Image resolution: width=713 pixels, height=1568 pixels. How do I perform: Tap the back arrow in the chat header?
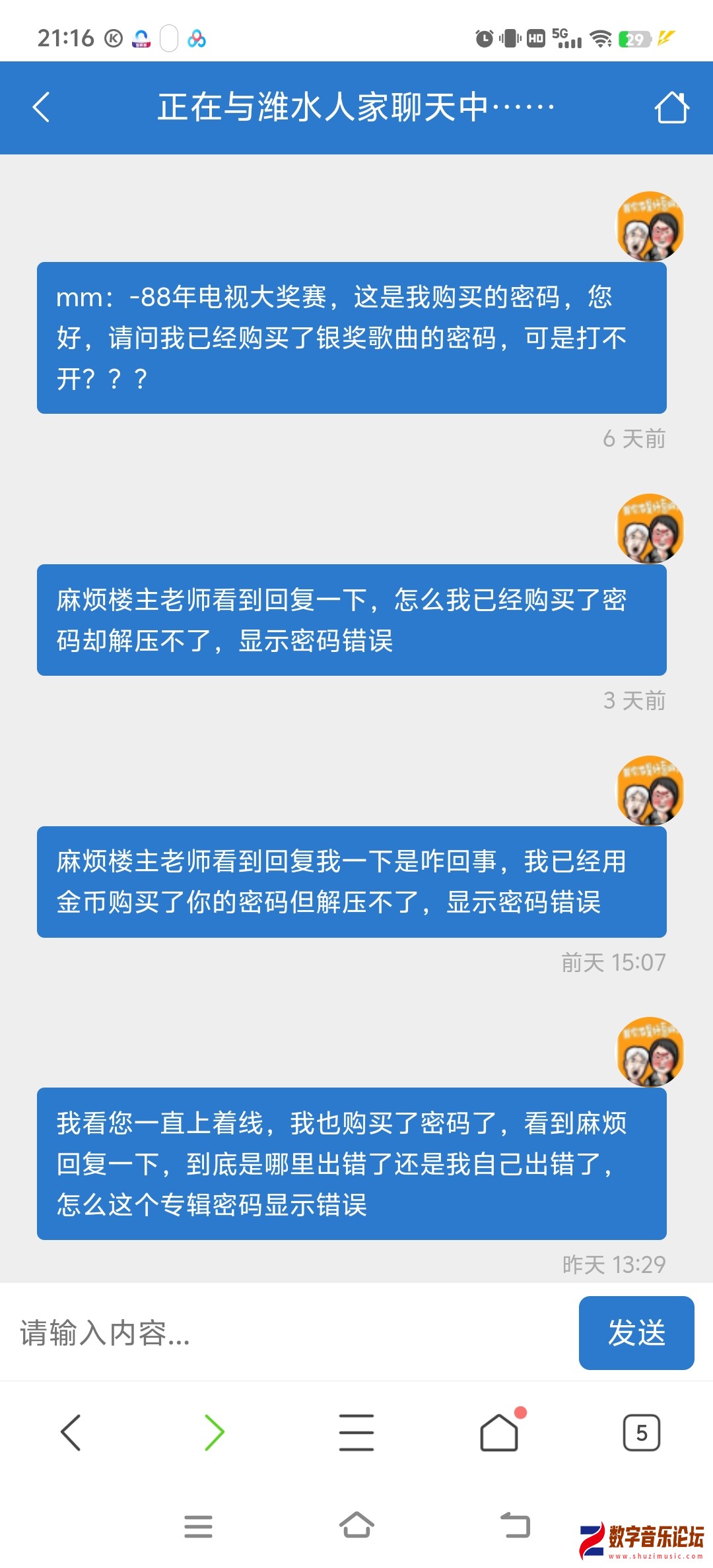click(x=41, y=107)
